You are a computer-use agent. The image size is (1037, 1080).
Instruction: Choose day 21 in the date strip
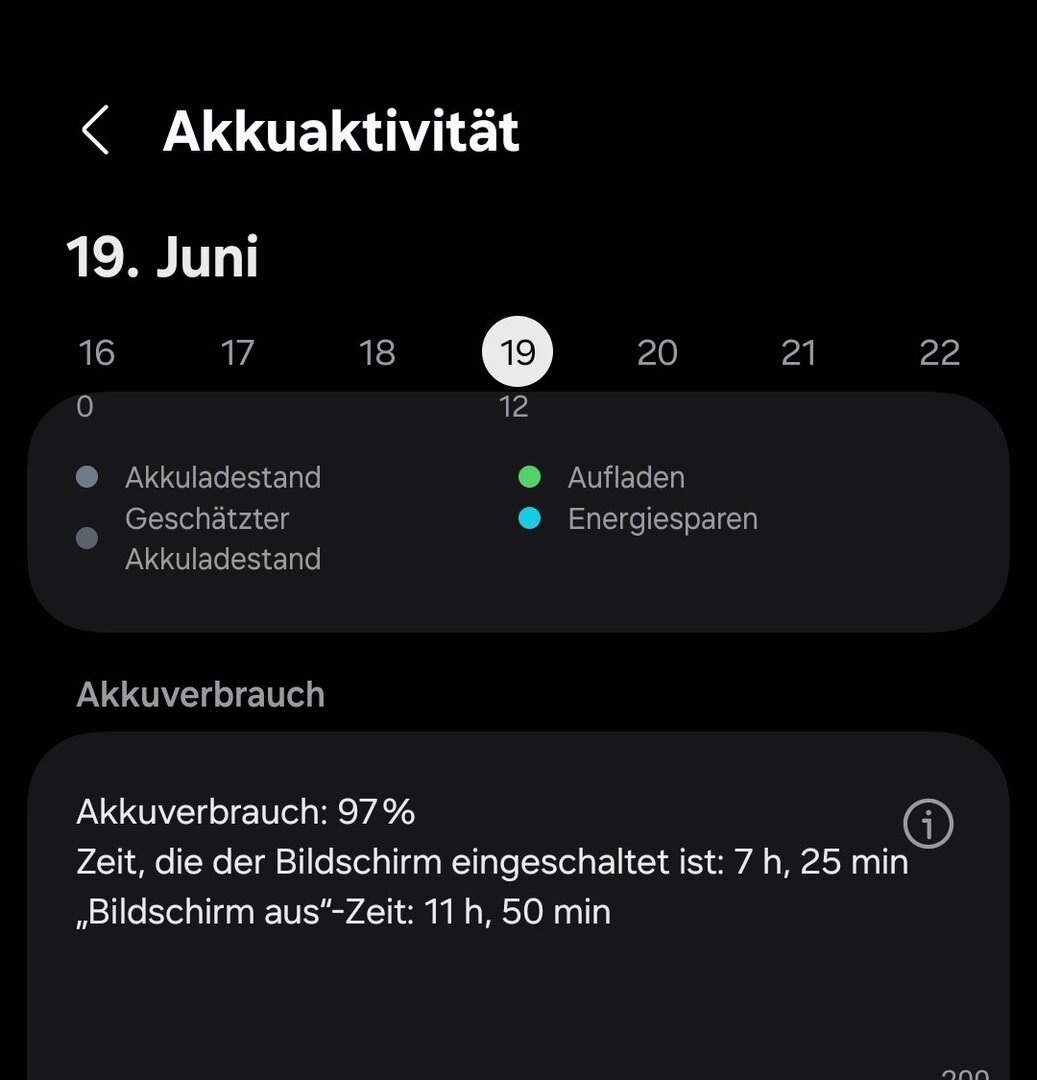(x=798, y=353)
